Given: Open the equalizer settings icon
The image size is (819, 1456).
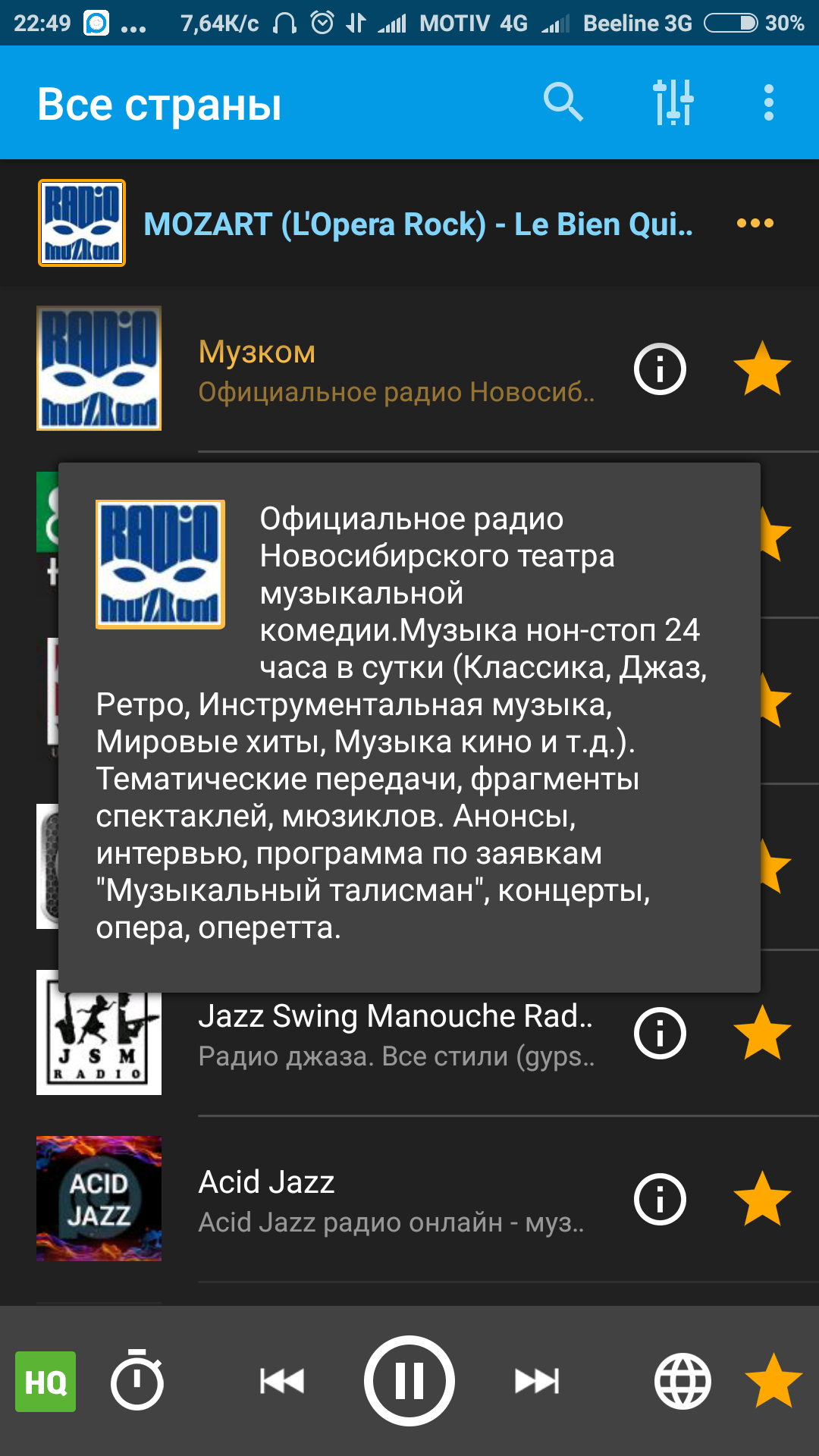Looking at the screenshot, I should (673, 102).
